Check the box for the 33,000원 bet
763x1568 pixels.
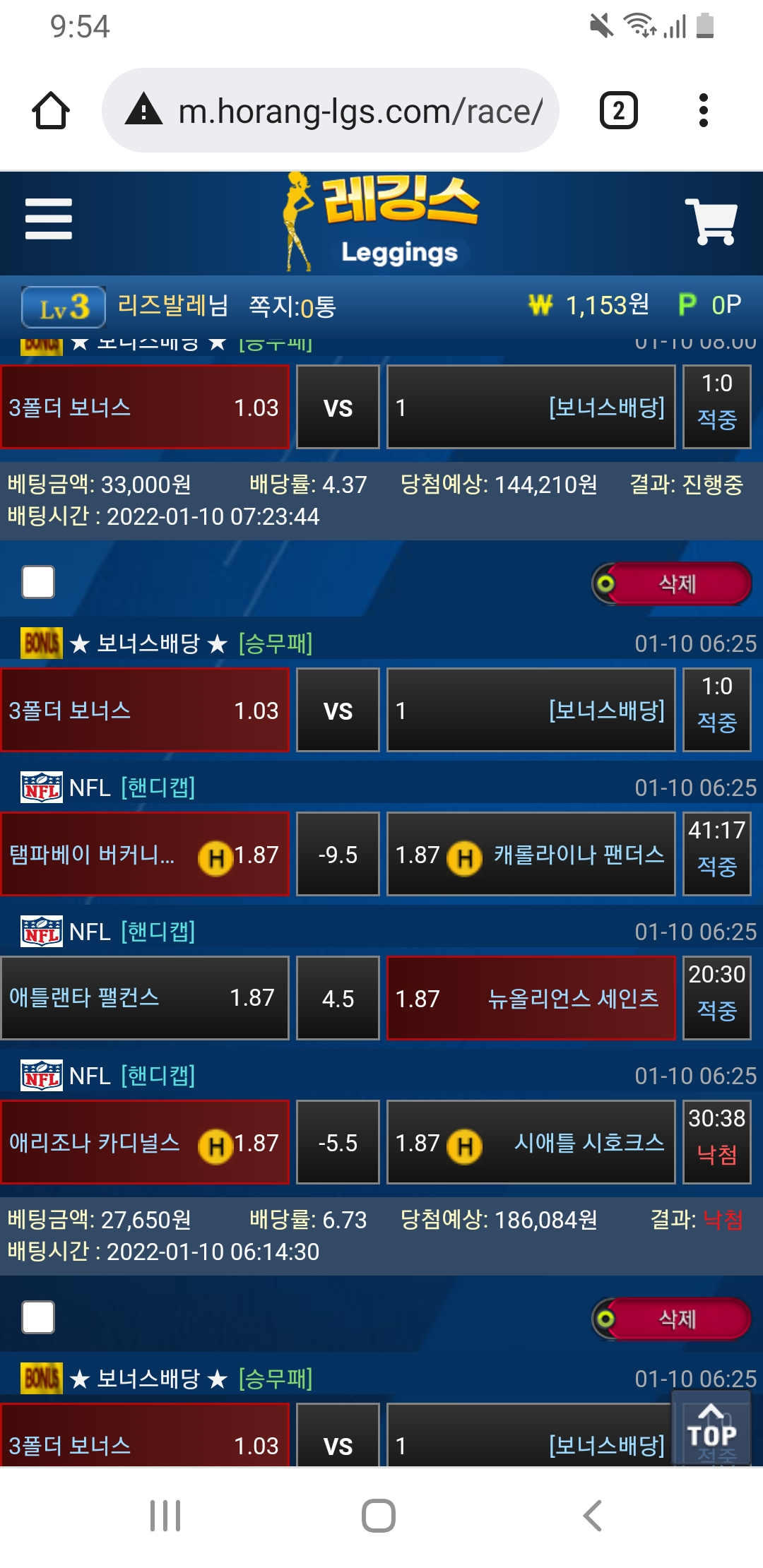tap(38, 582)
